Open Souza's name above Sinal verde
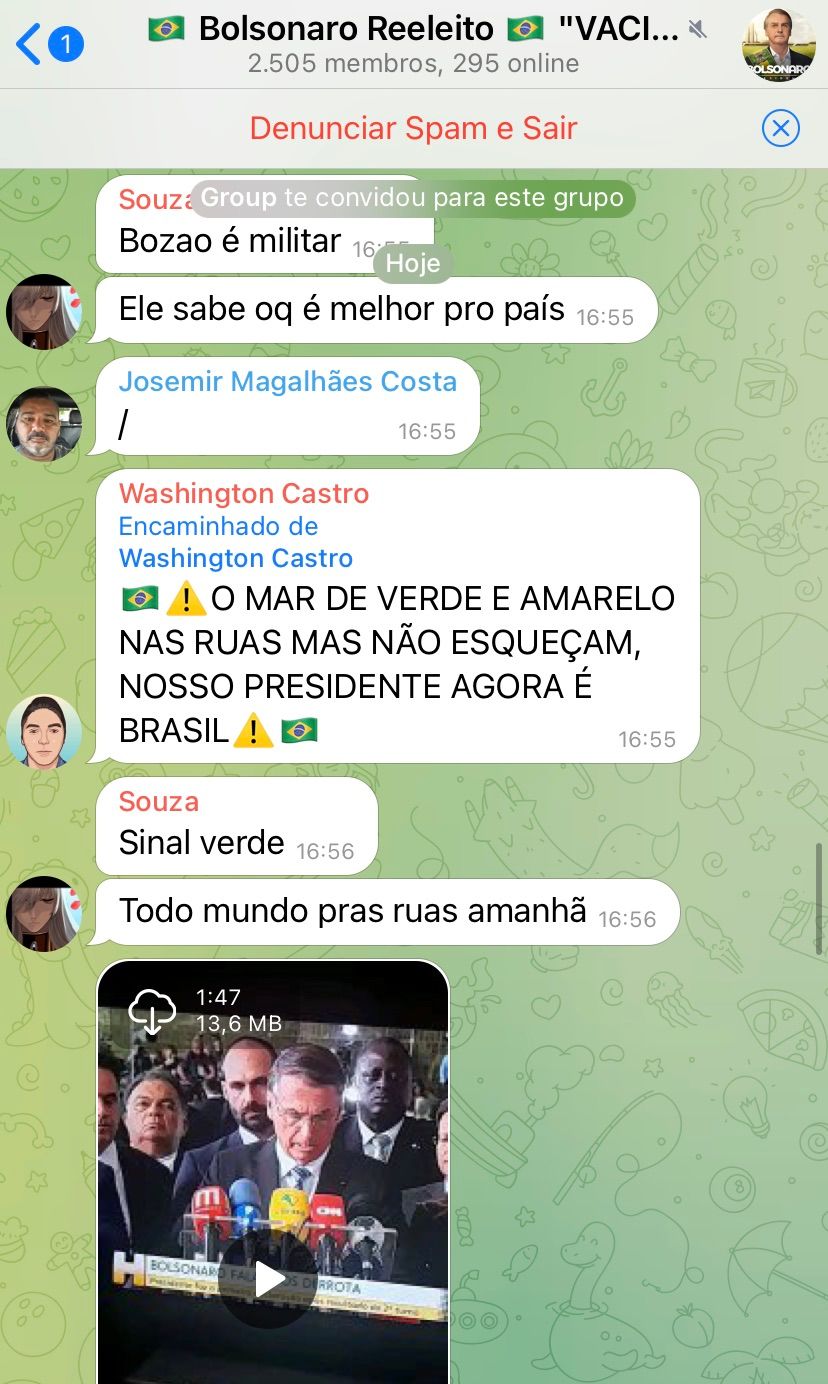Viewport: 828px width, 1384px height. tap(158, 801)
